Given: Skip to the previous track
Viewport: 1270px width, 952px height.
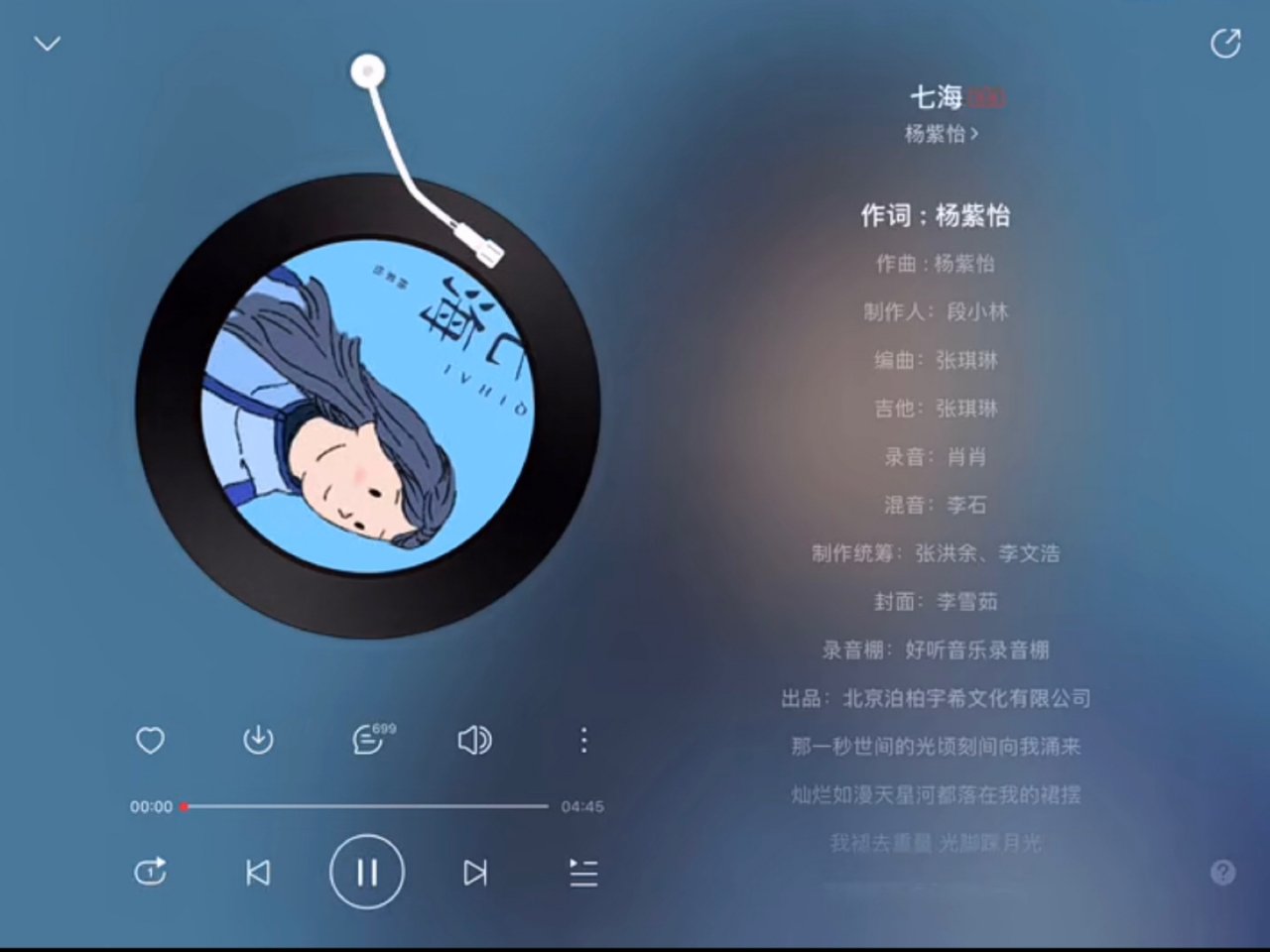Looking at the screenshot, I should pyautogui.click(x=258, y=873).
